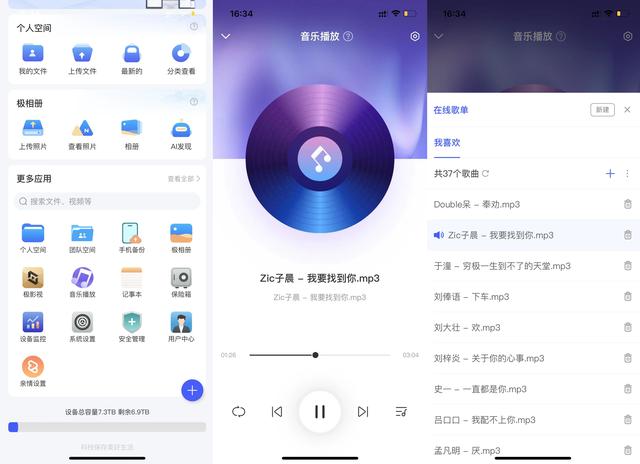Tap 新建 to create a playlist
640x464 pixels.
[x=602, y=110]
